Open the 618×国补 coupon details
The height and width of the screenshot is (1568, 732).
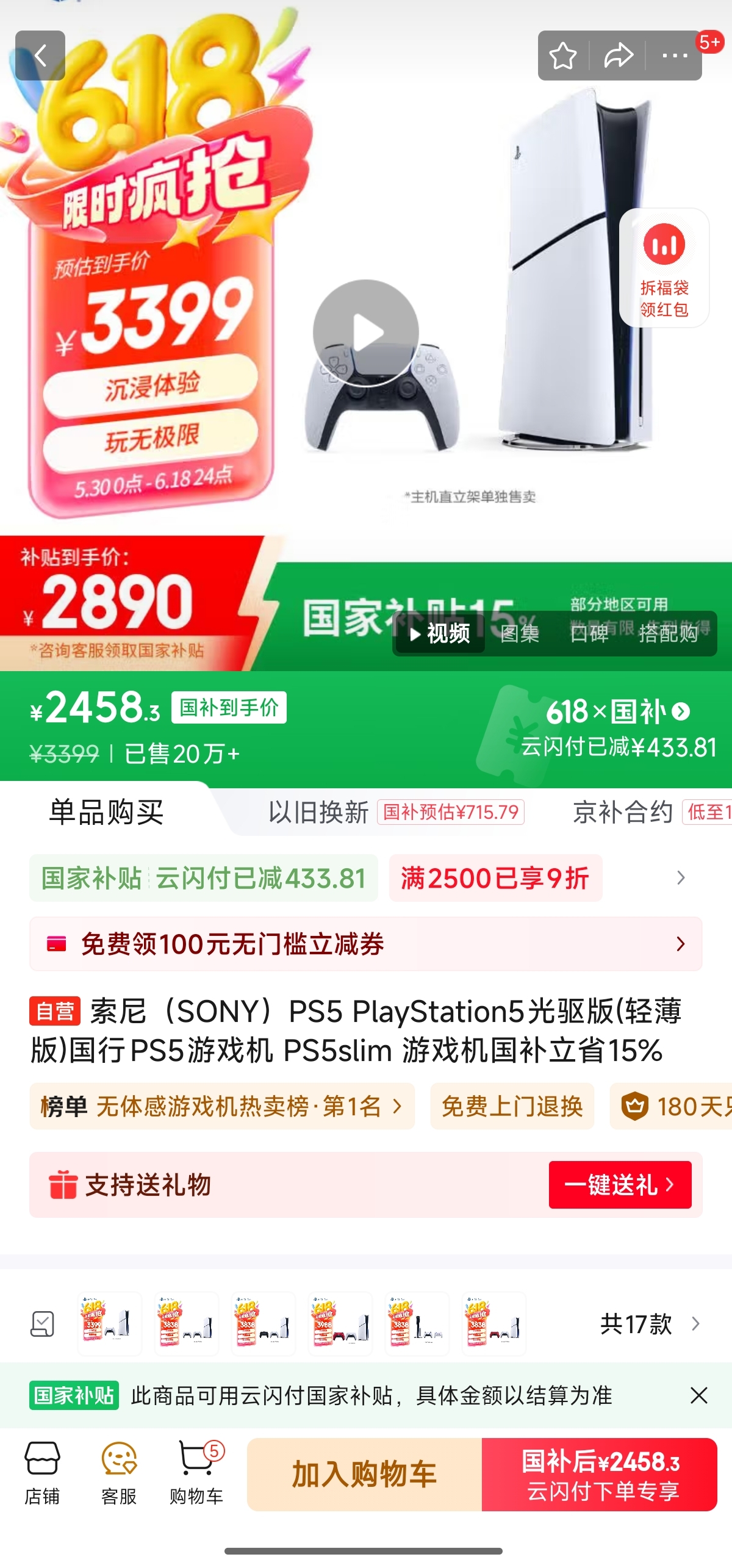(x=619, y=712)
